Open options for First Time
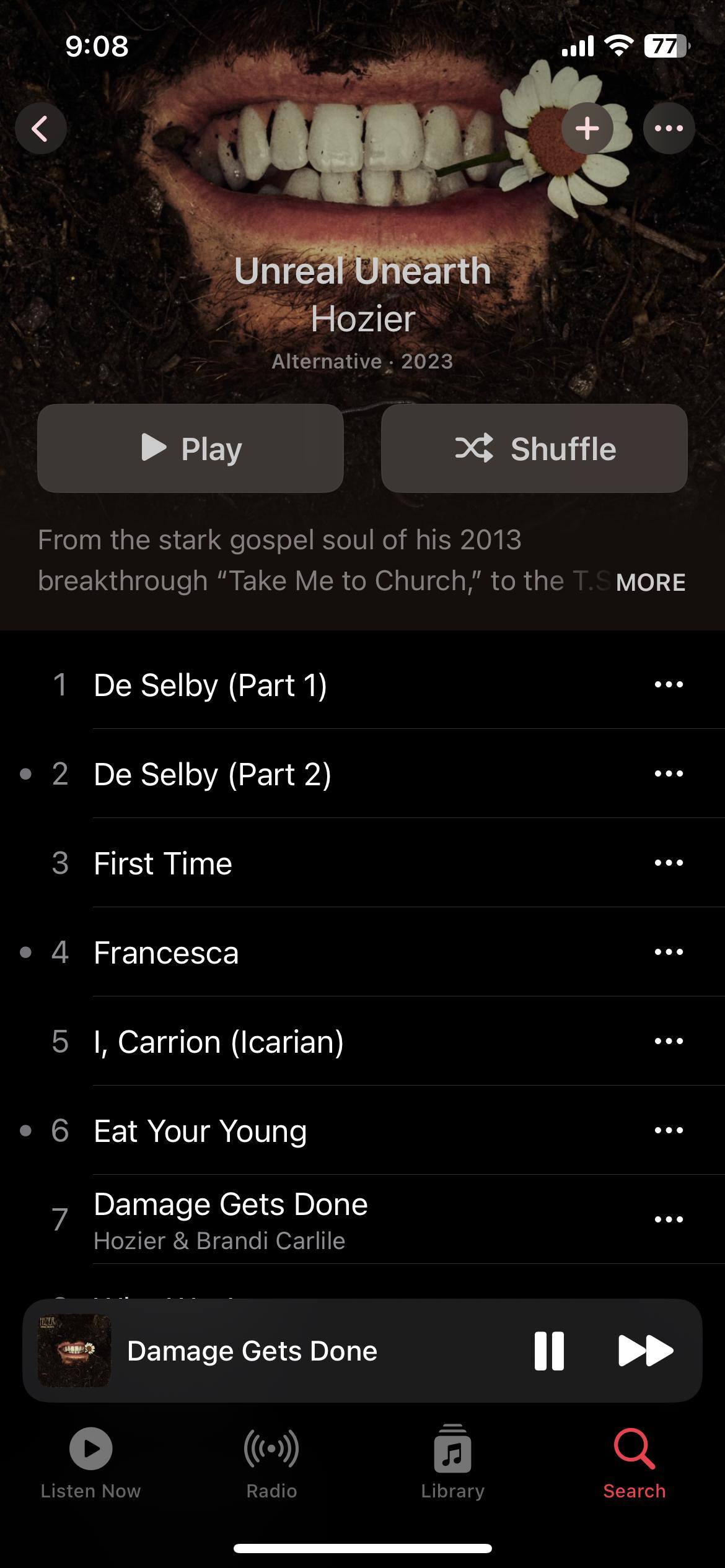Screen dimensions: 725x1568 pyautogui.click(x=669, y=863)
